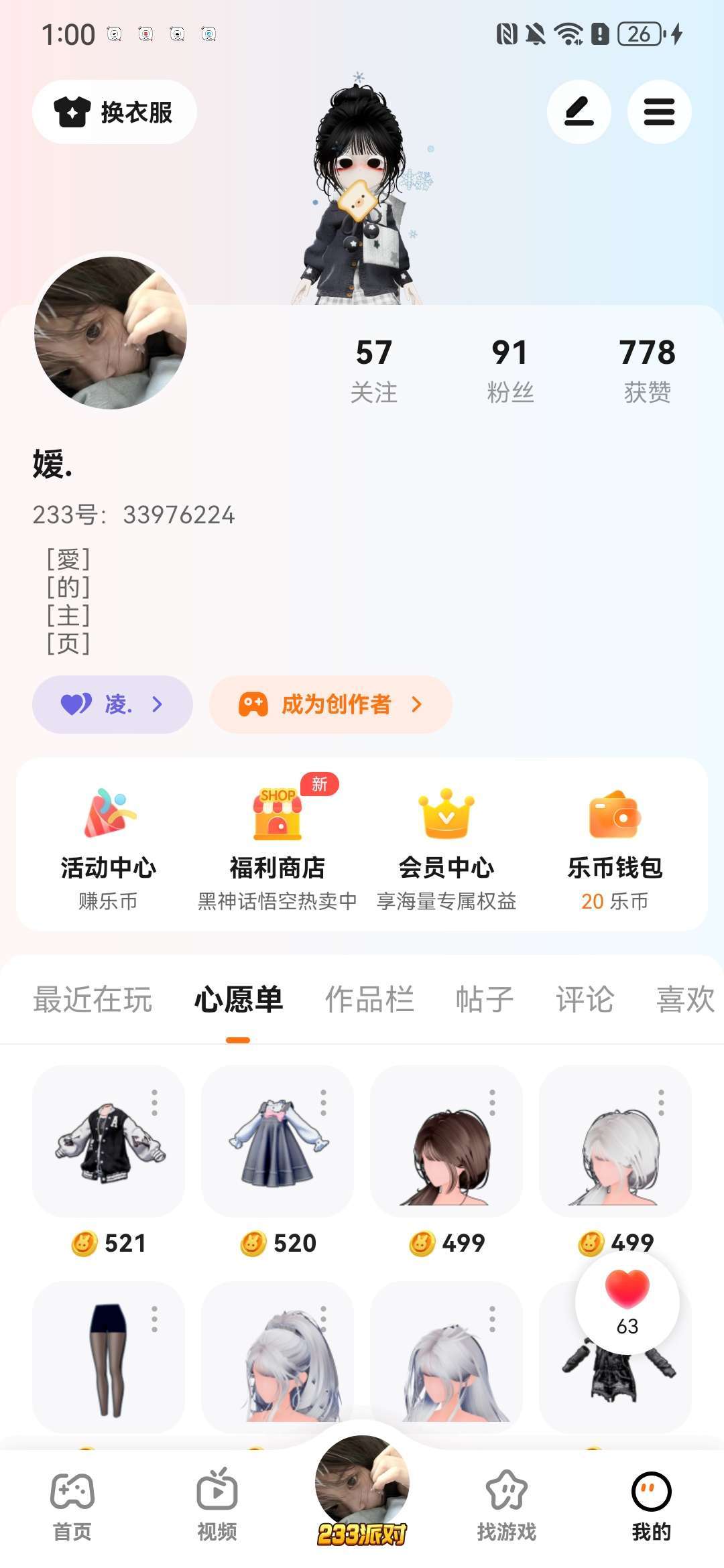The height and width of the screenshot is (1568, 724).
Task: Tap the 换衣服 change clothes button
Action: (115, 112)
